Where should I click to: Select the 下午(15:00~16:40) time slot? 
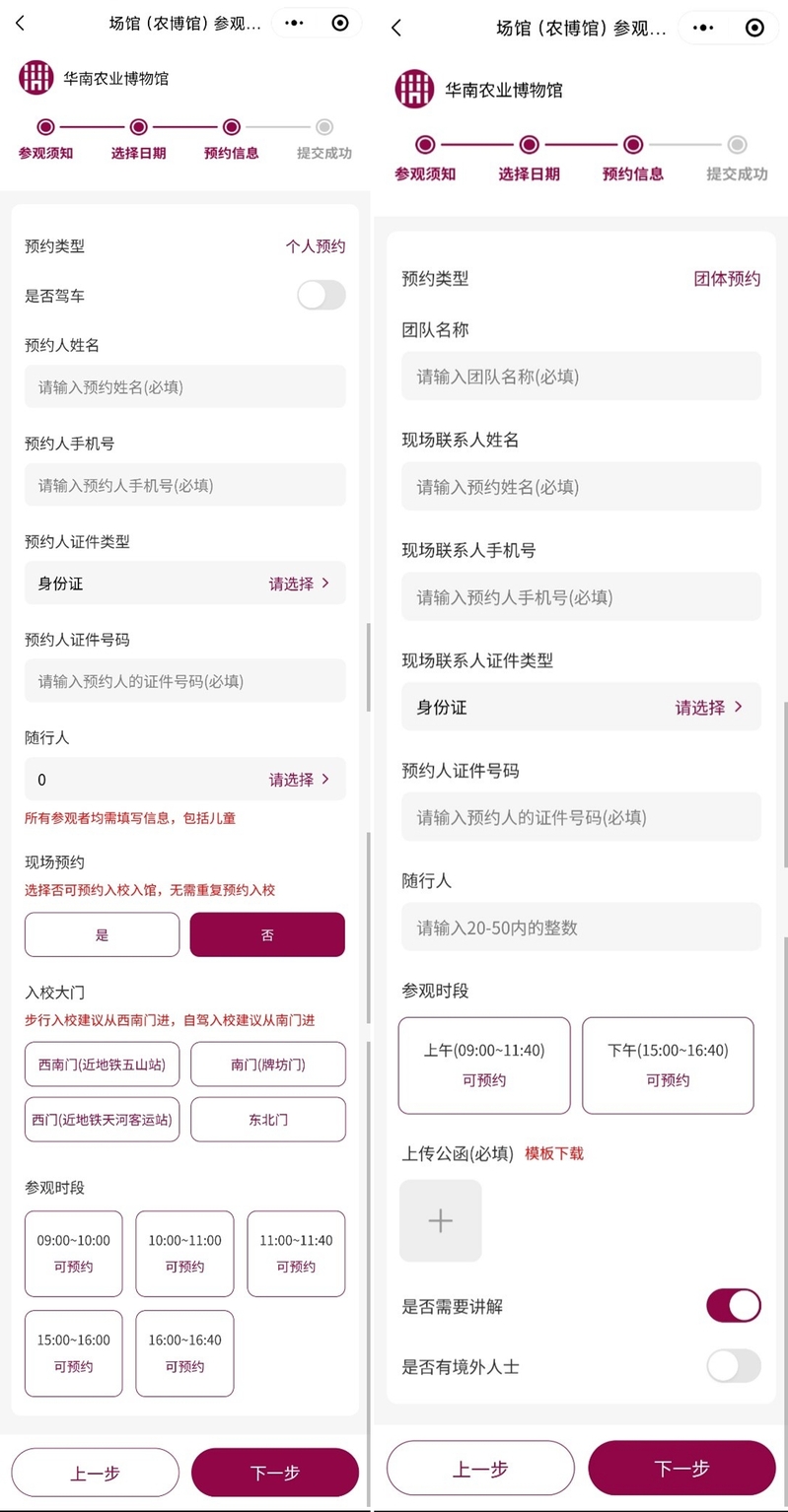click(x=668, y=1065)
